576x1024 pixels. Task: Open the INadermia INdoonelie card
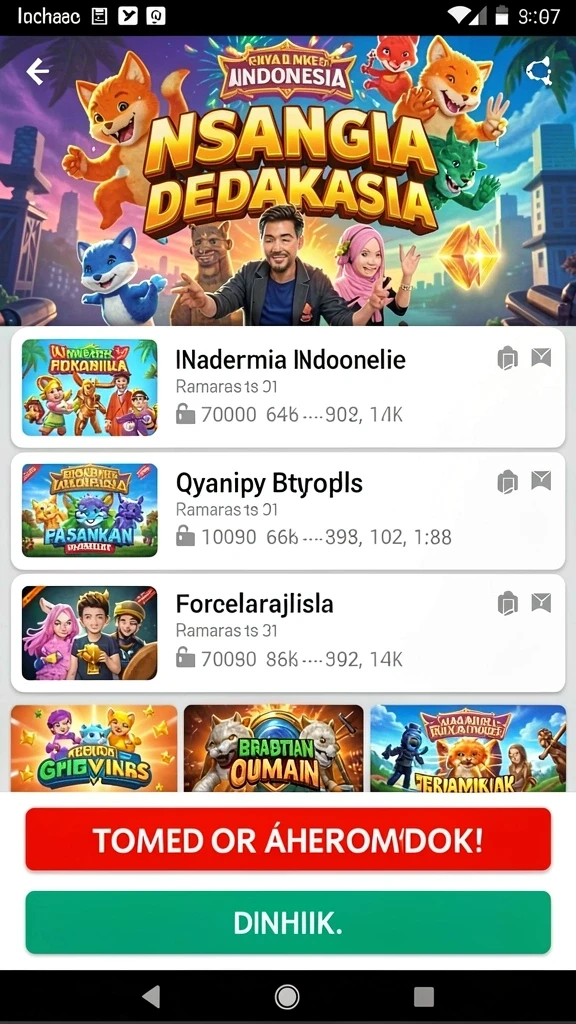(x=288, y=387)
